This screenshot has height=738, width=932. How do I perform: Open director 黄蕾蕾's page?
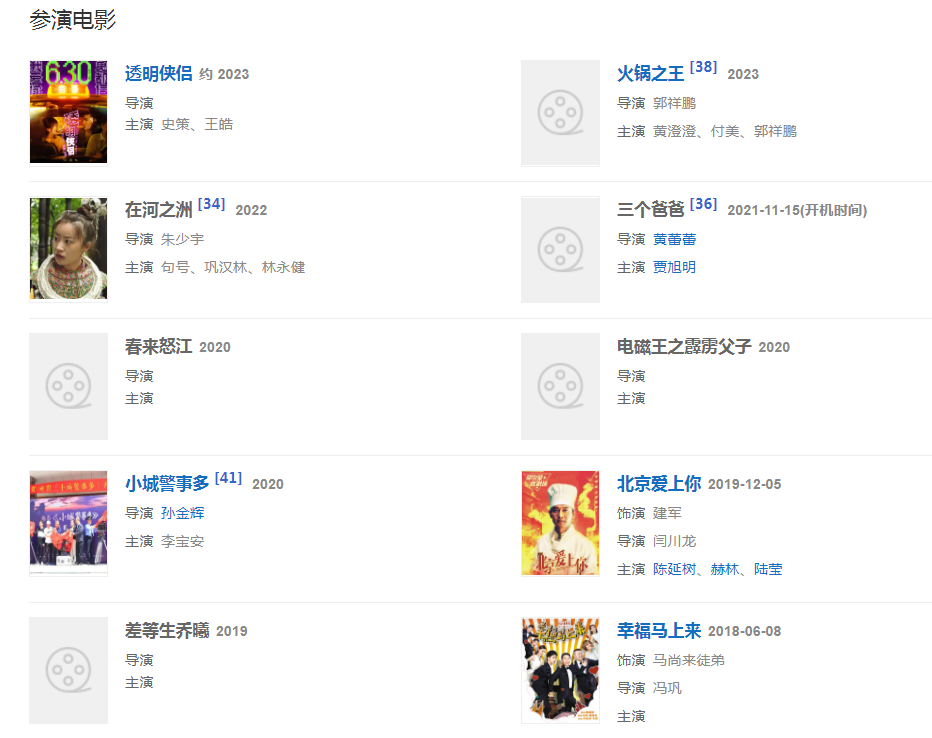click(x=674, y=239)
